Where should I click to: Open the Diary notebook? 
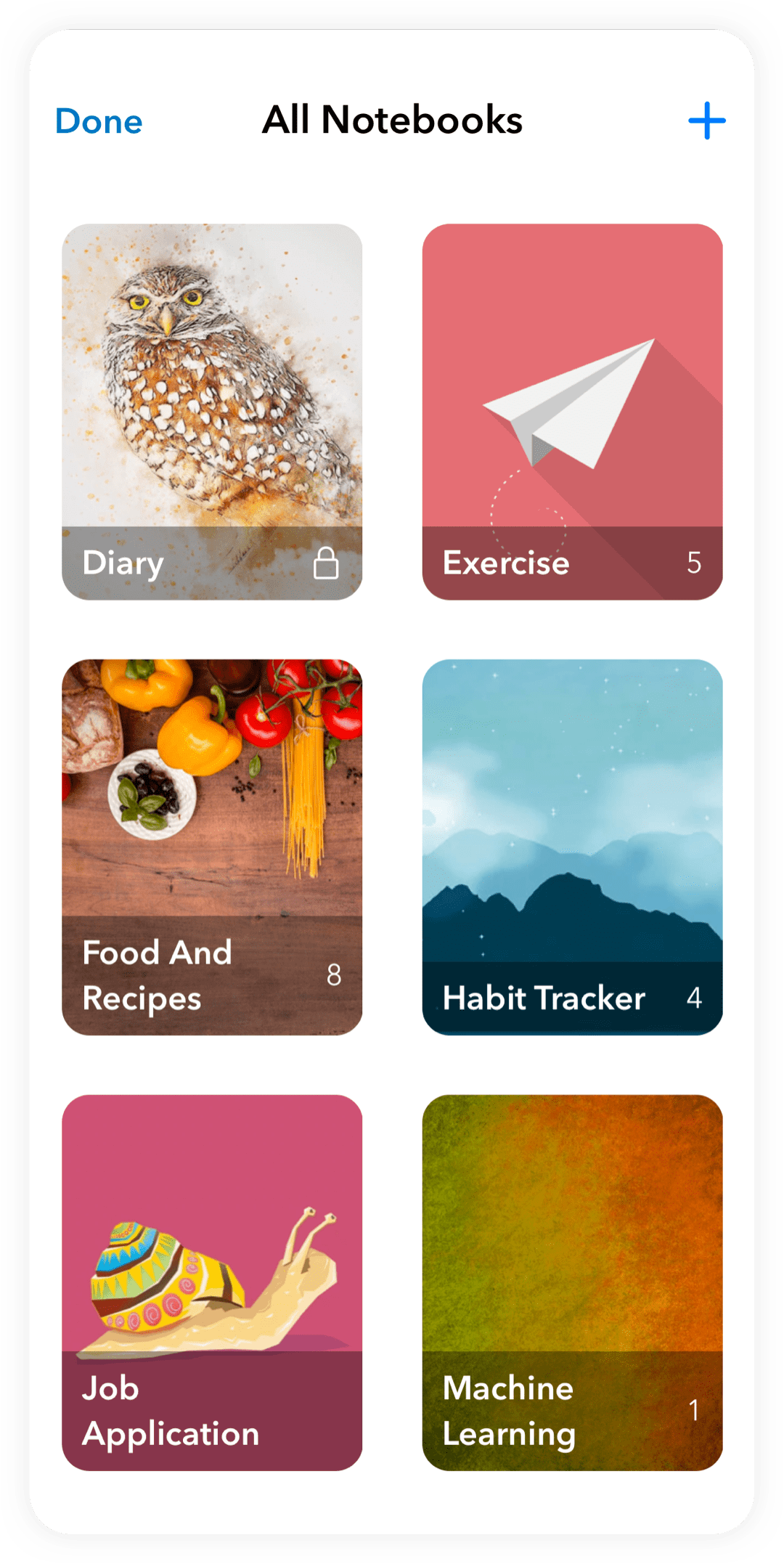[x=213, y=410]
